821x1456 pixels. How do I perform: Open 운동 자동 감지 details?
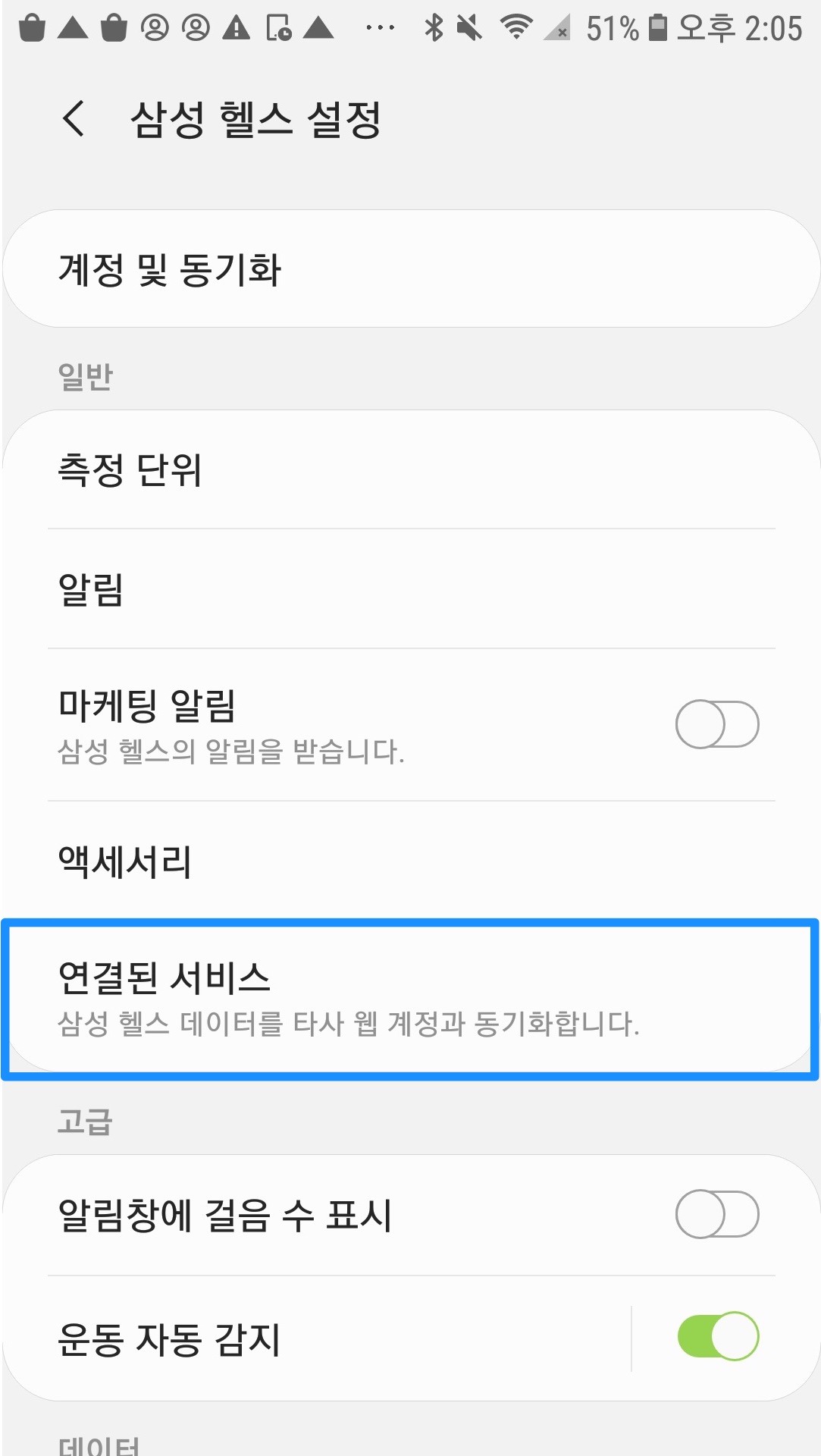(x=303, y=1338)
